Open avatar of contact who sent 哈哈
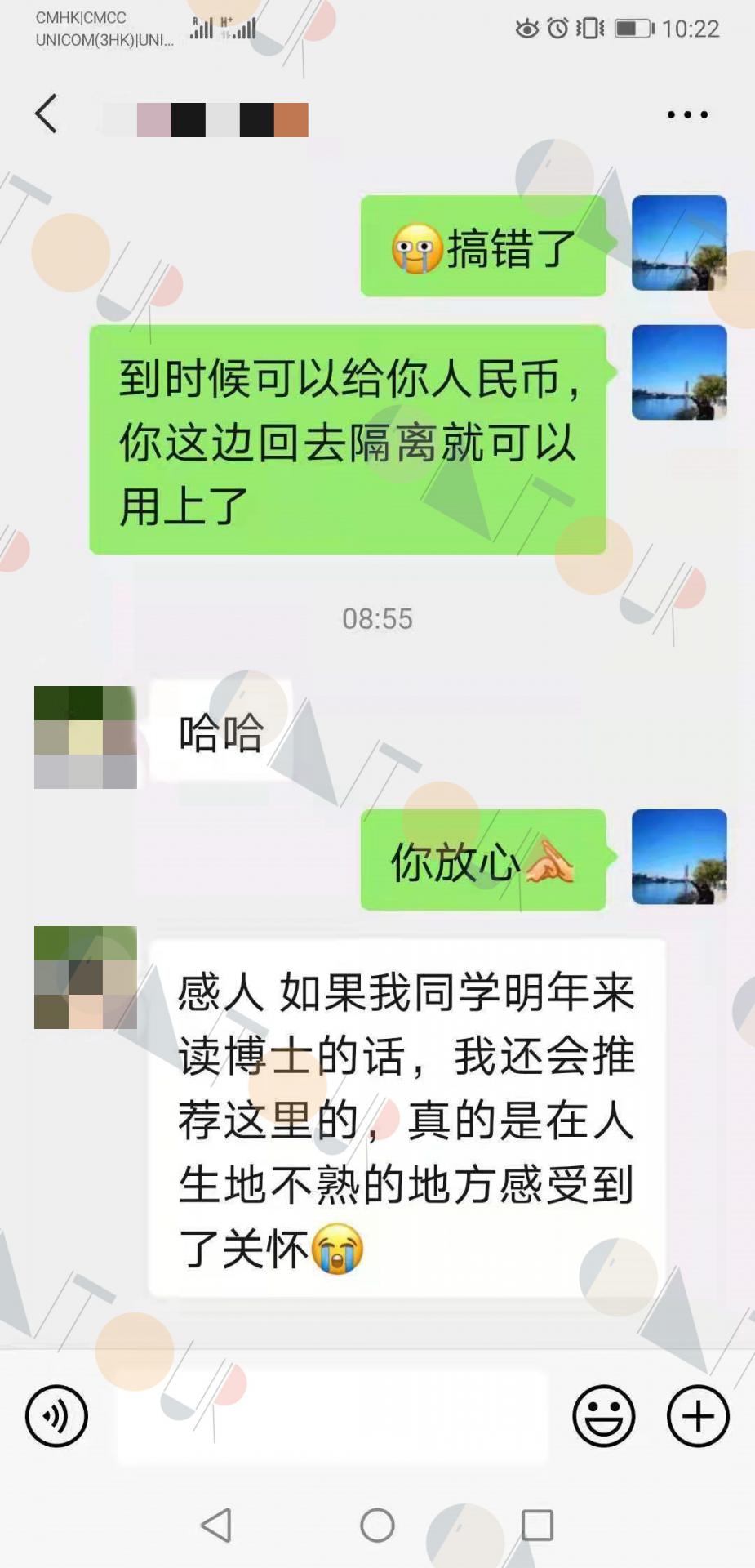This screenshot has height=1568, width=755. click(x=85, y=737)
